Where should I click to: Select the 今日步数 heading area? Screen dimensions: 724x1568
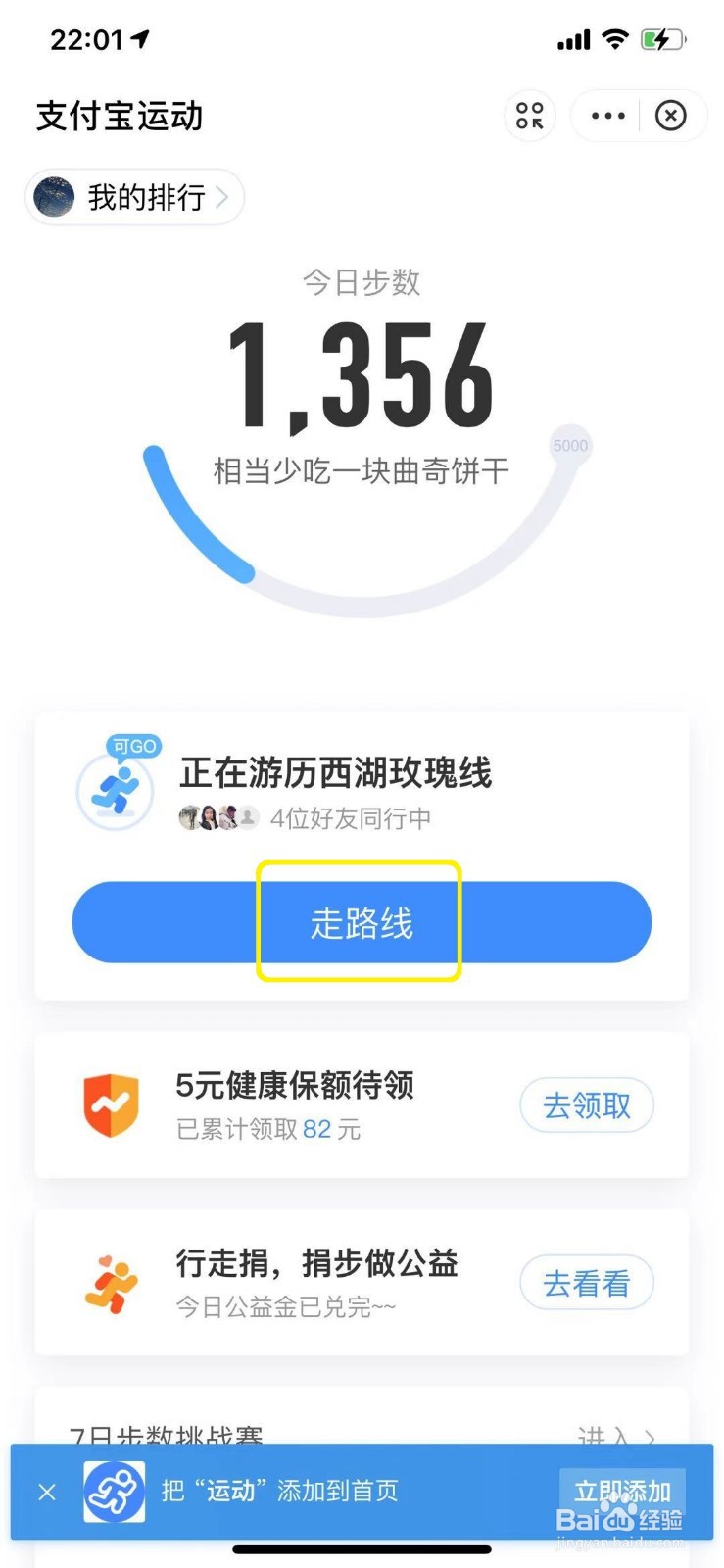(x=361, y=282)
